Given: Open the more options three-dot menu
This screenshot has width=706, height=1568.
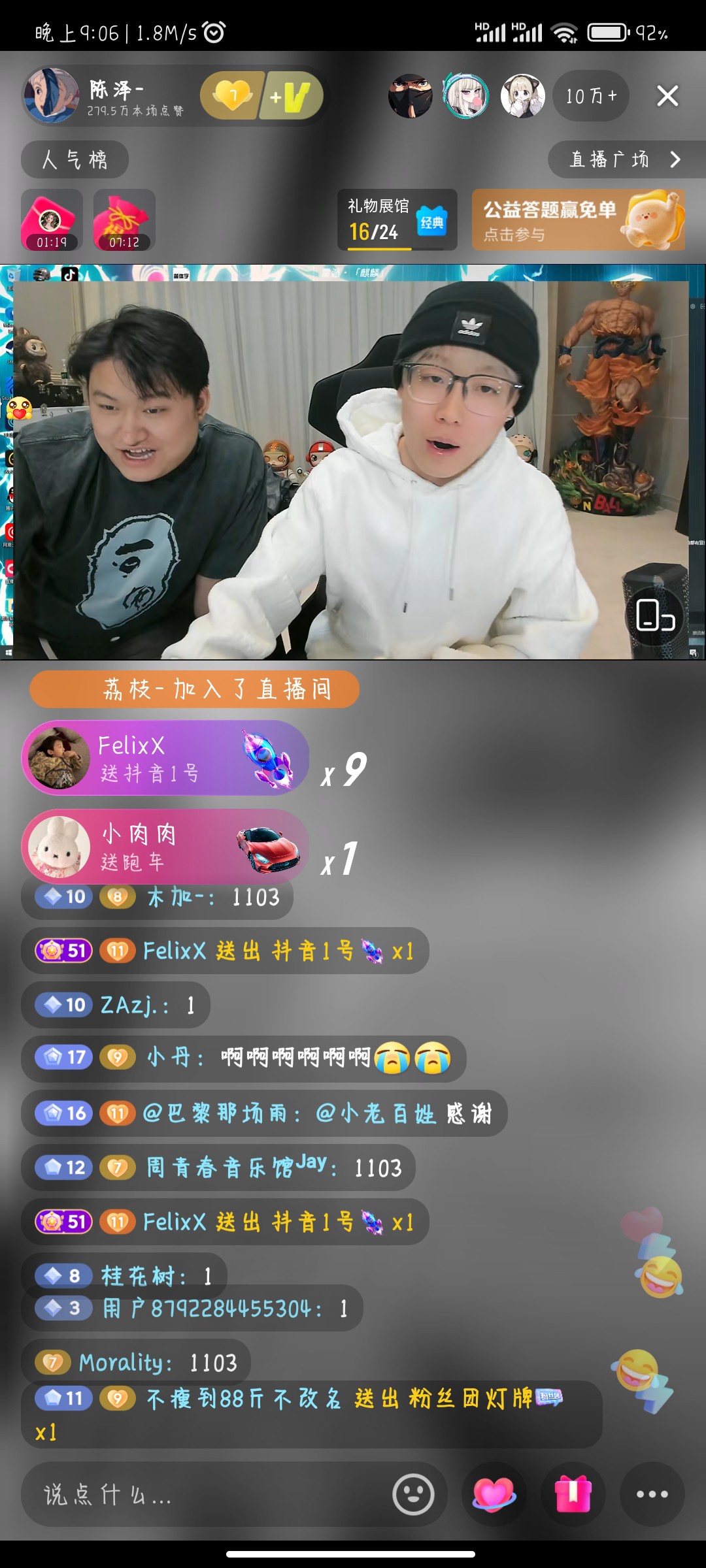Looking at the screenshot, I should pyautogui.click(x=652, y=1494).
